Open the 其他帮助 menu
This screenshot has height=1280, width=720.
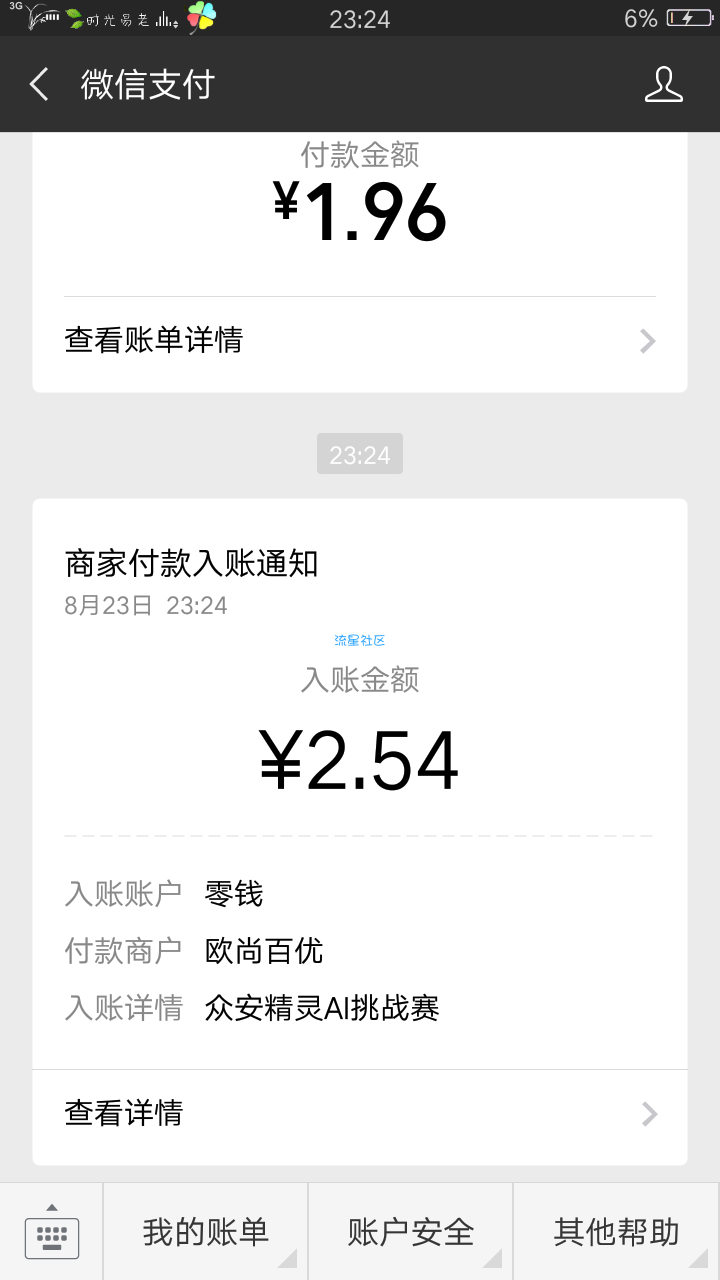click(617, 1232)
